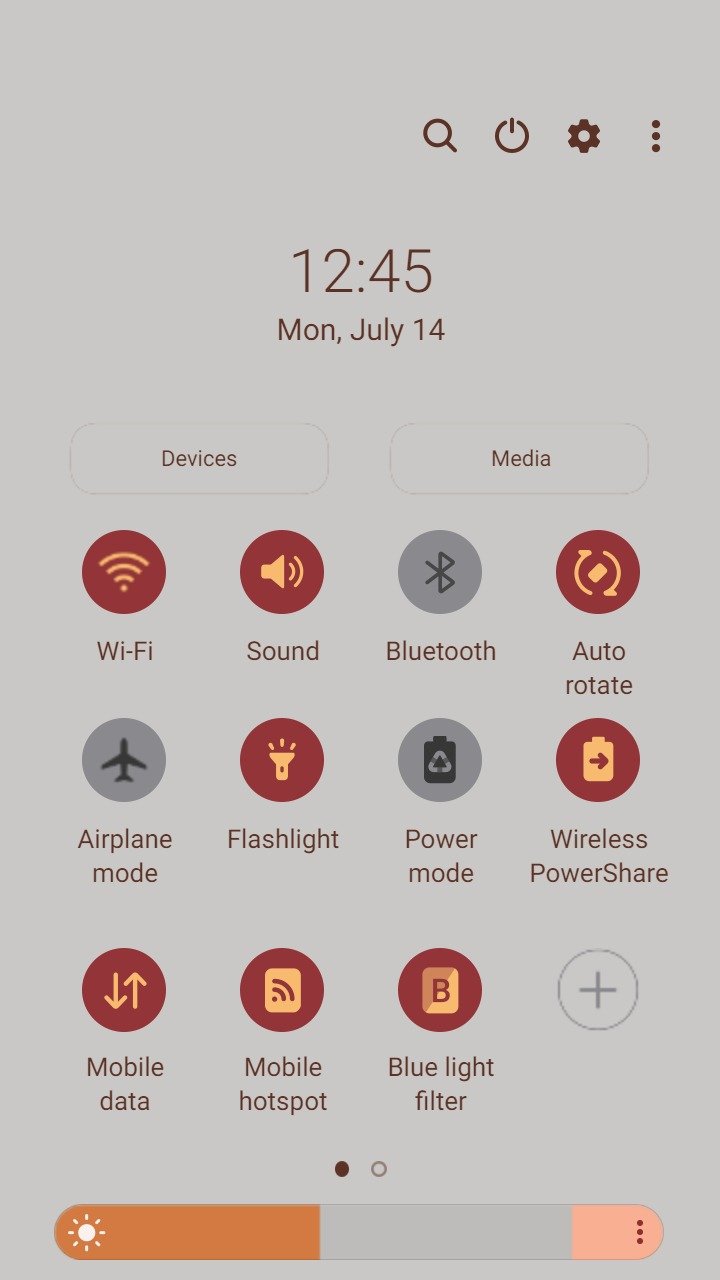Open brightness options three-dot menu
Screen dimensions: 720x1280
click(640, 1232)
